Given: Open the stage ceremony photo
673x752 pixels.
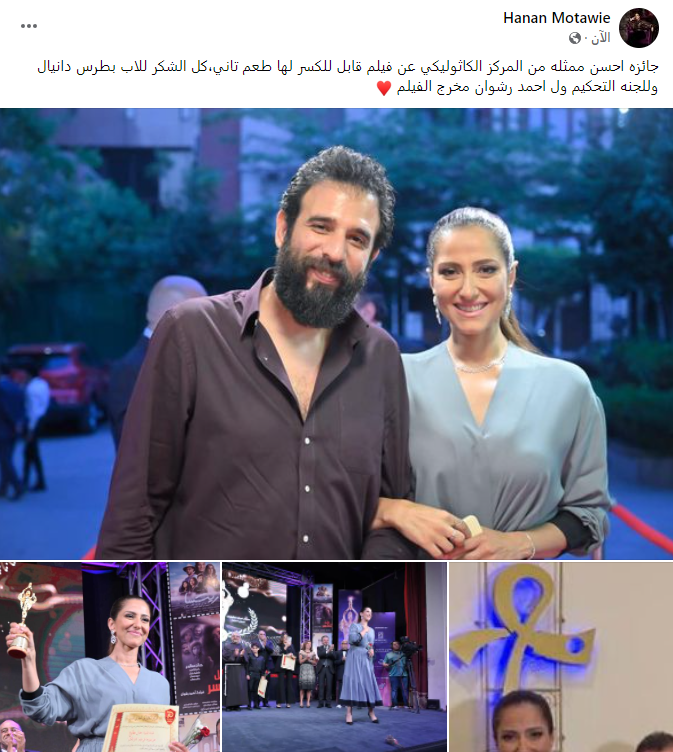Looking at the screenshot, I should click(x=334, y=656).
